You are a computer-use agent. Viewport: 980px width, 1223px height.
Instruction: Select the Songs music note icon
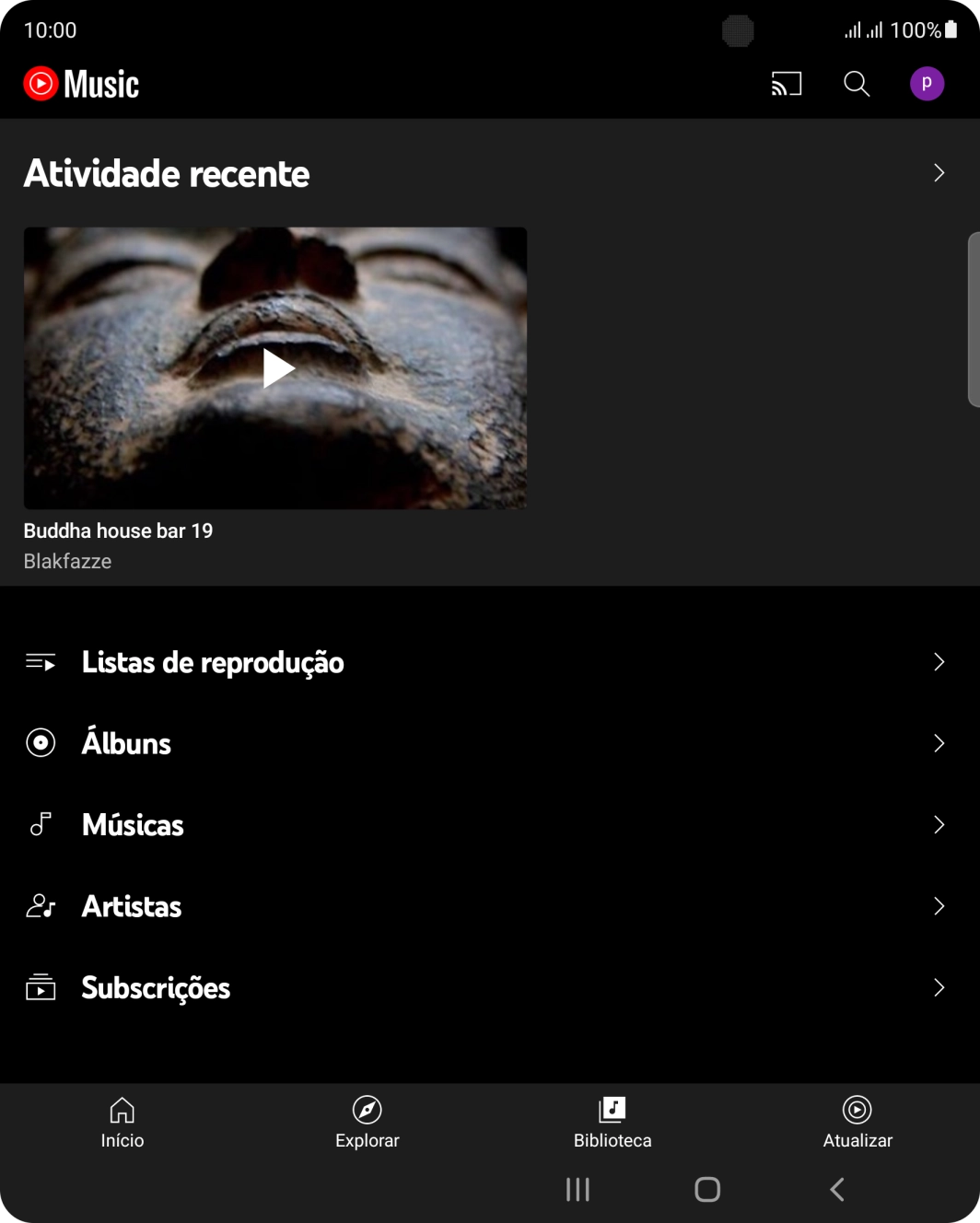pos(41,824)
